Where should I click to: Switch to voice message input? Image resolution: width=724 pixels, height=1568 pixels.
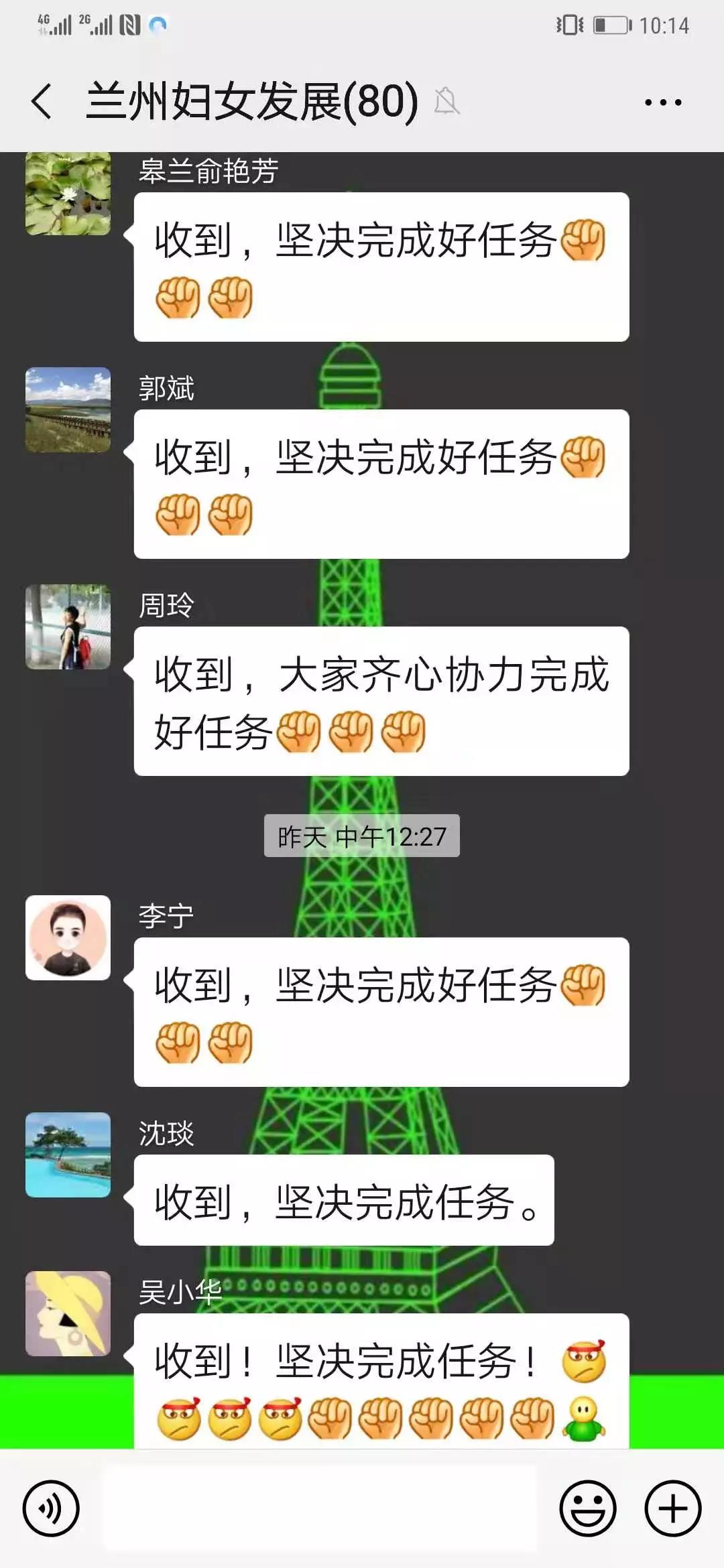[51, 1508]
